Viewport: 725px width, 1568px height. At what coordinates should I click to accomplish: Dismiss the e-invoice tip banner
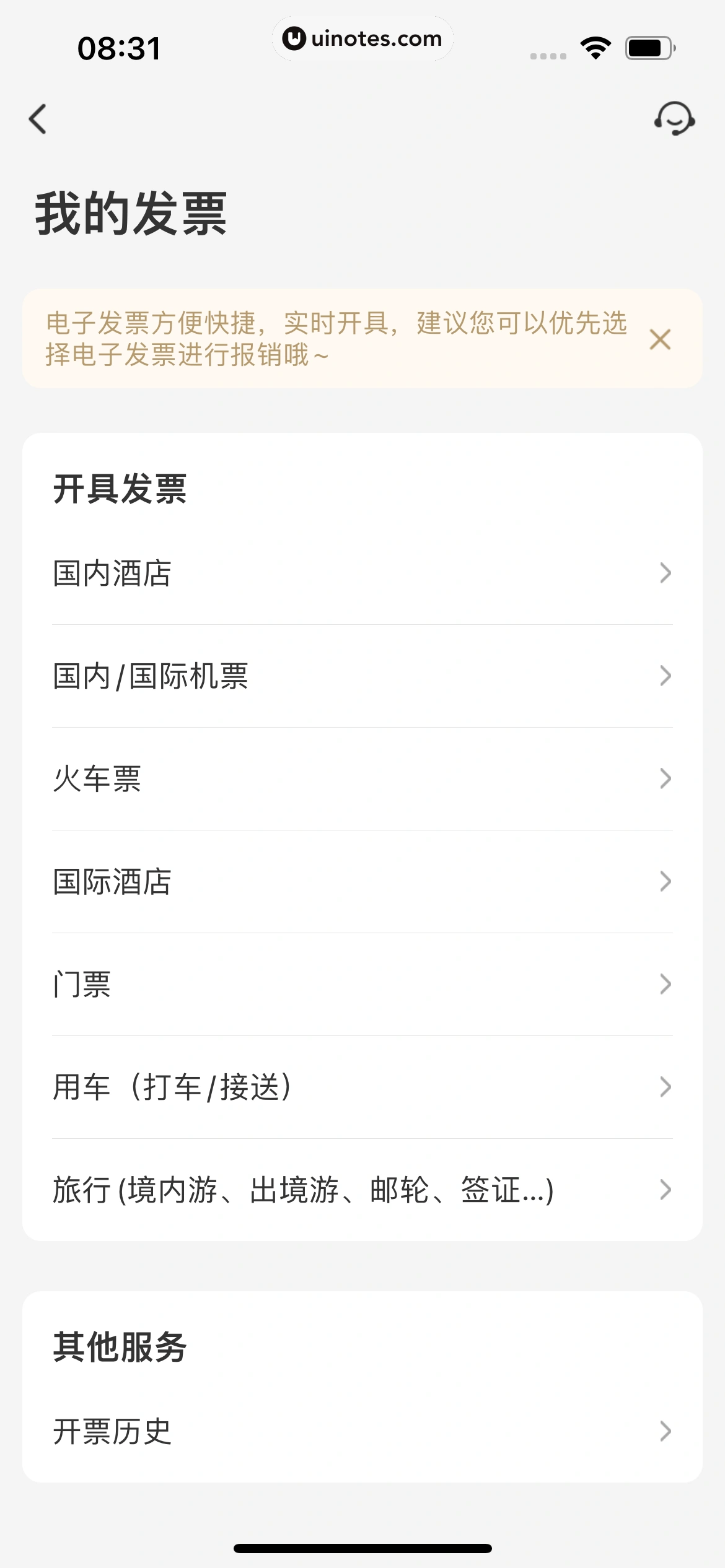point(660,339)
